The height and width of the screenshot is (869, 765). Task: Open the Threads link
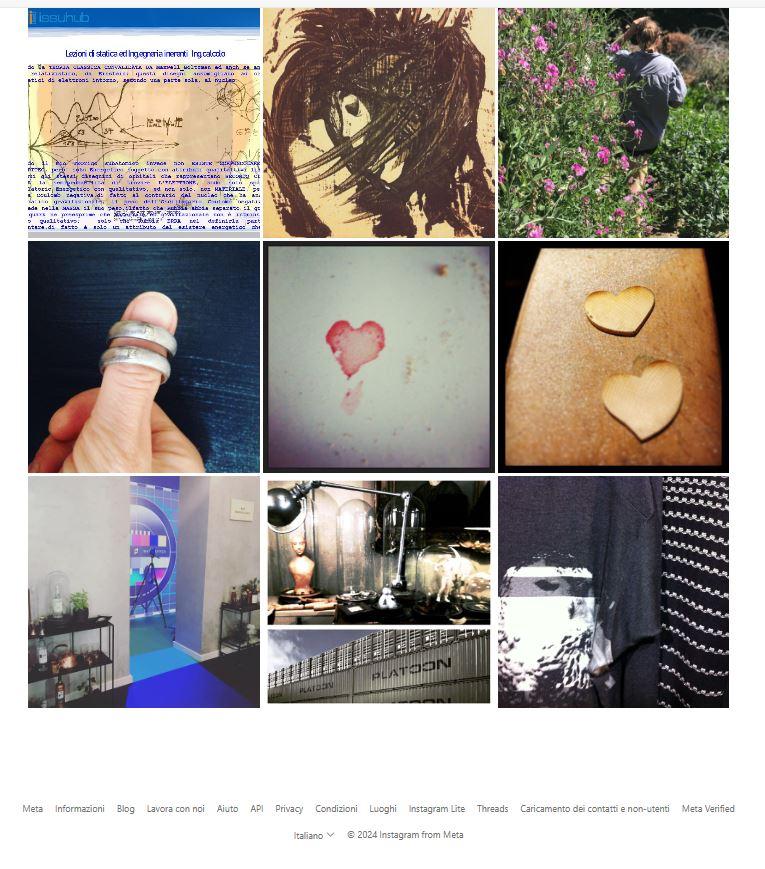[492, 809]
